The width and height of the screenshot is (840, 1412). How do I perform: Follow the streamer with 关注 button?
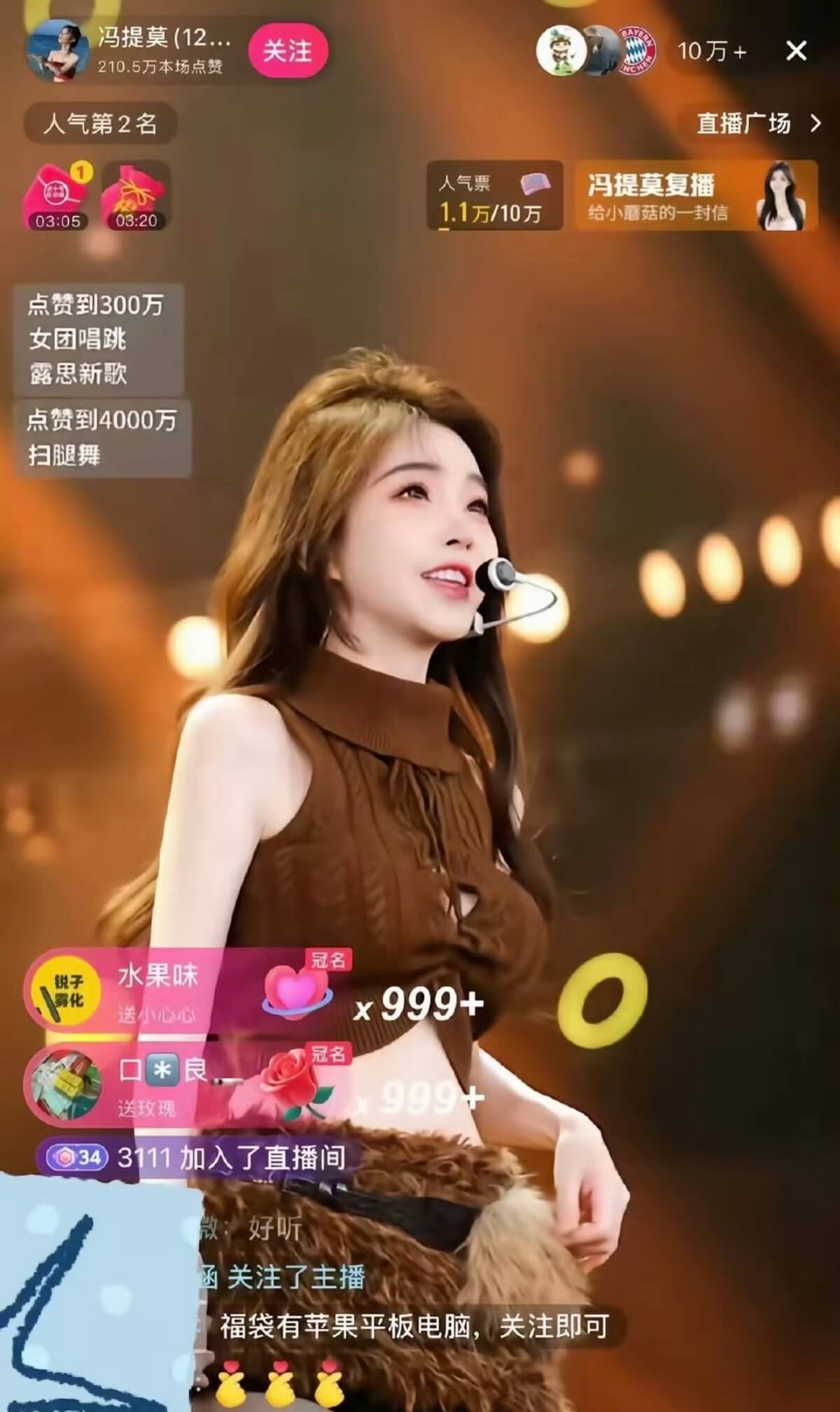click(x=288, y=51)
